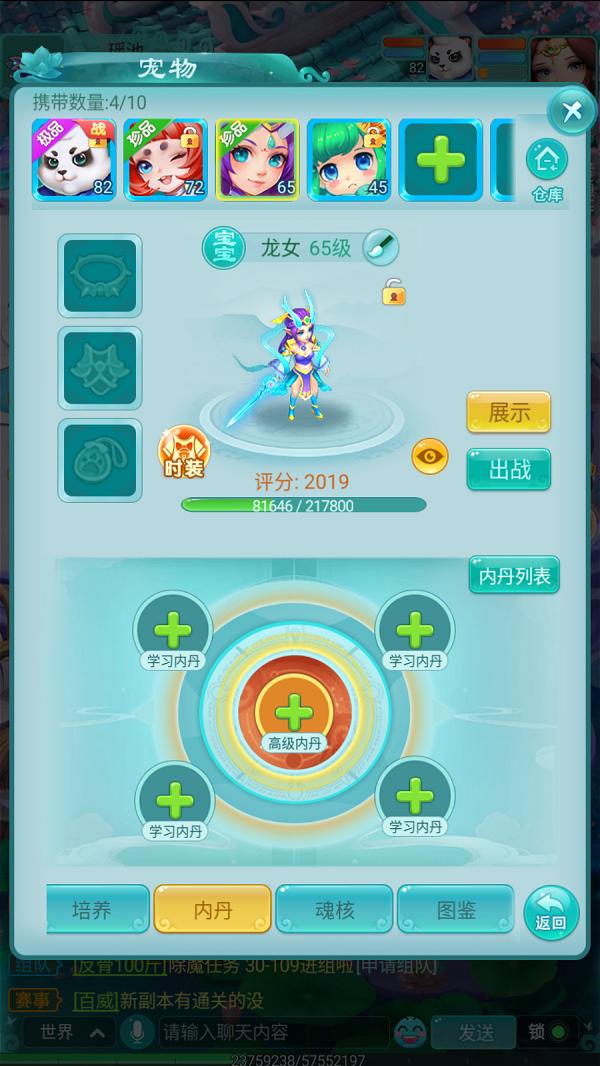Select the level 72 red-haired pet
Viewport: 600px width, 1066px height.
coord(166,160)
